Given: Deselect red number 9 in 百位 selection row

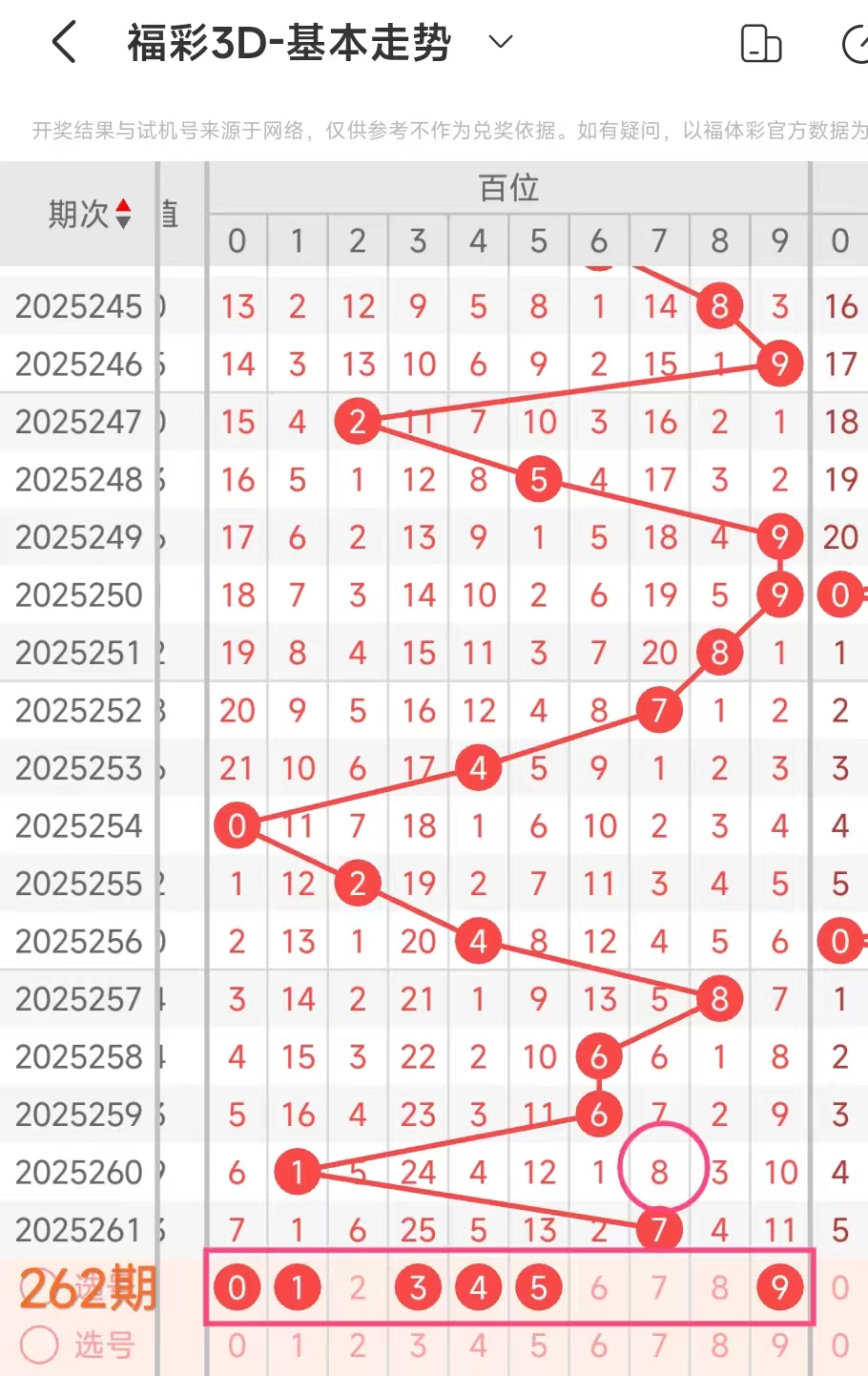Looking at the screenshot, I should tap(779, 1288).
